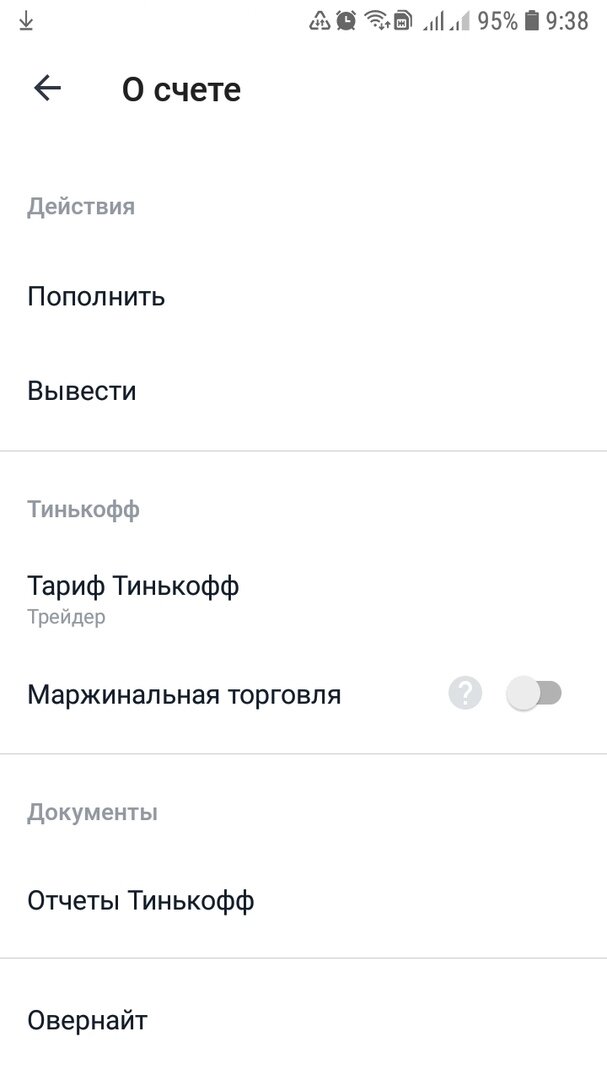607x1080 pixels.
Task: Open Отчеты Тинькофф documents
Action: click(x=303, y=901)
